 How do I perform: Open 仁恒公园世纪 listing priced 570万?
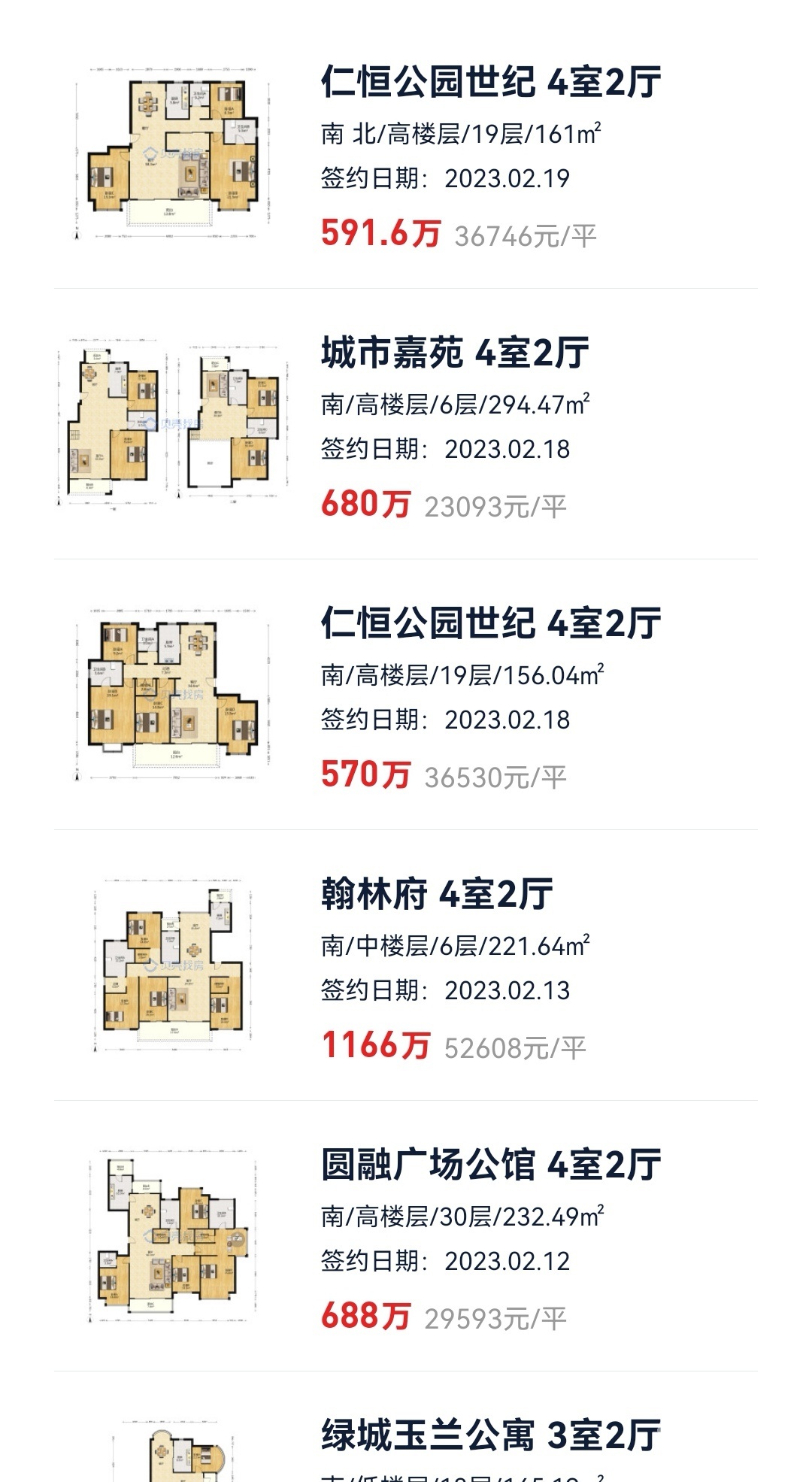click(x=490, y=623)
